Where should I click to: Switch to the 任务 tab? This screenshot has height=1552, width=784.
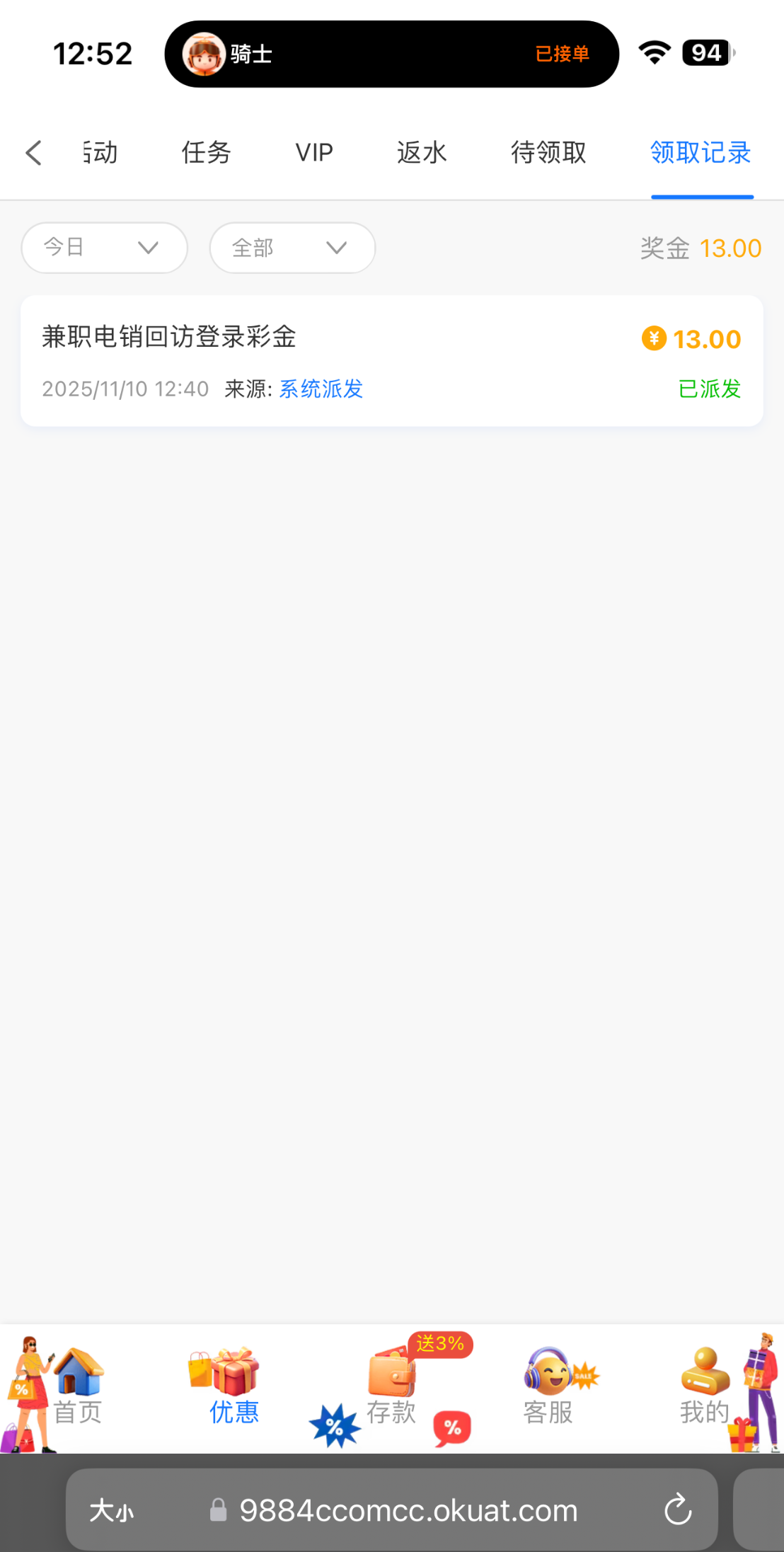(x=206, y=153)
